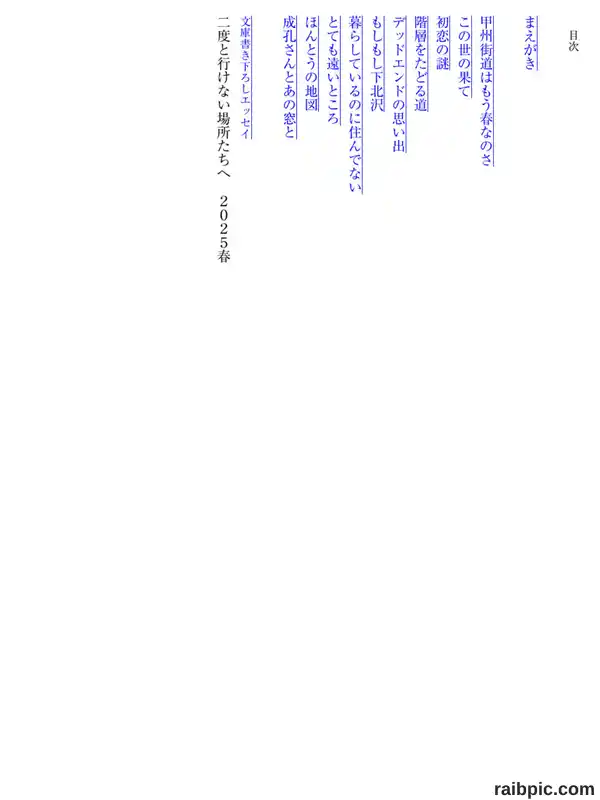Open the まえがき chapter link

point(531,43)
